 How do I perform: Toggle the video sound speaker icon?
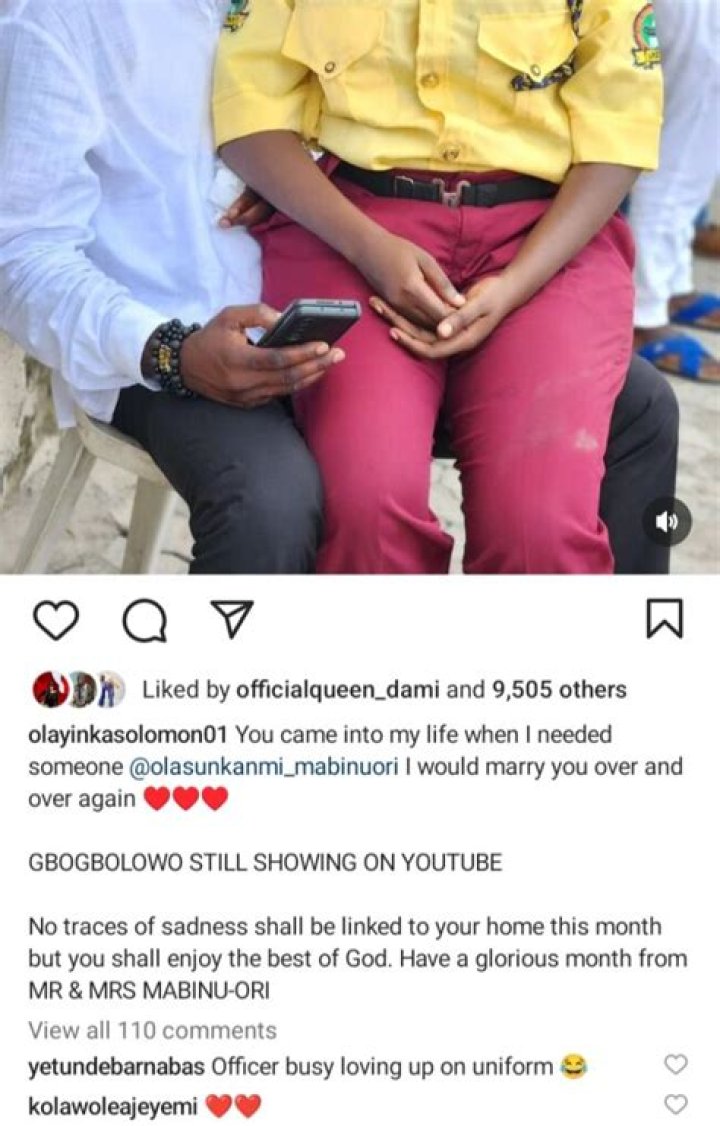coord(666,521)
